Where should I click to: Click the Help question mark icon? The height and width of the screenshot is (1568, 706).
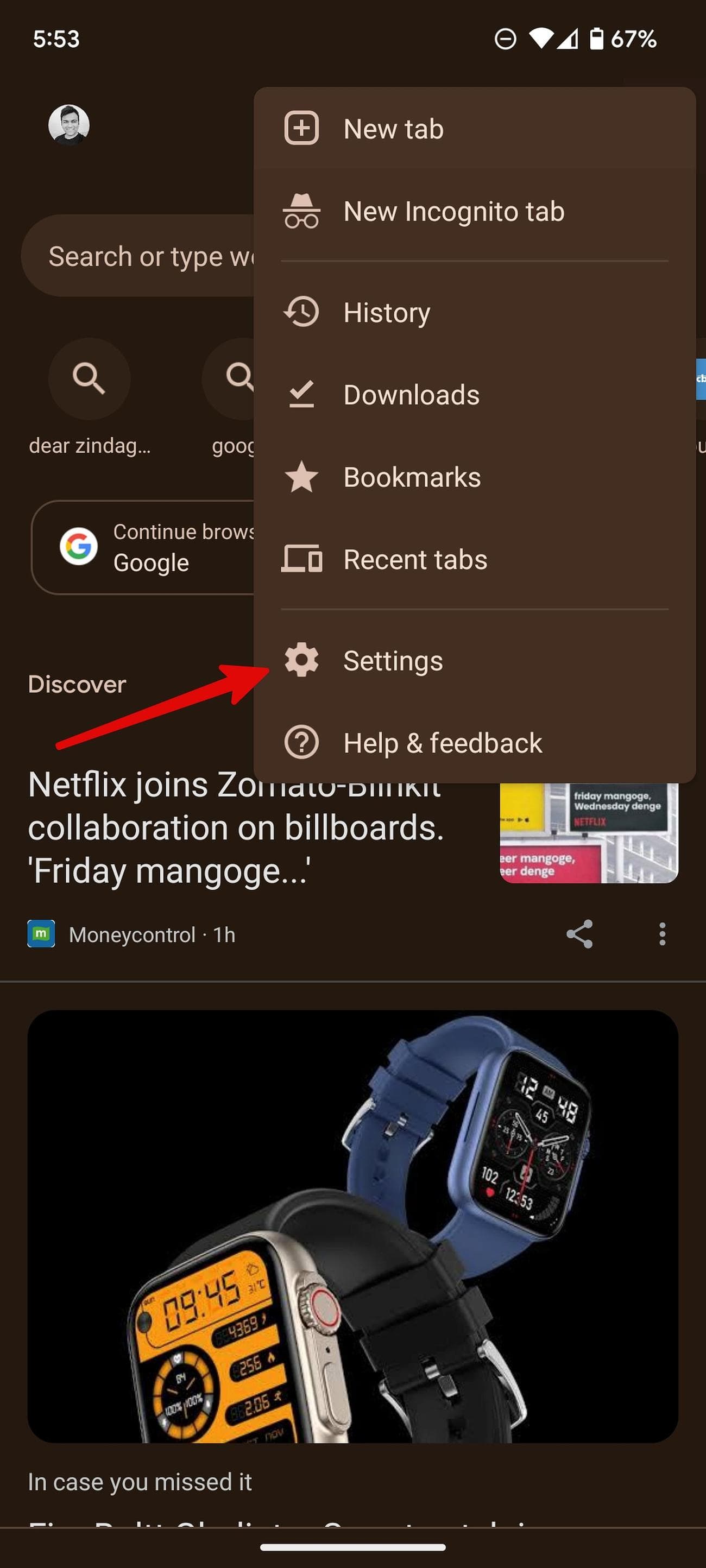click(301, 742)
